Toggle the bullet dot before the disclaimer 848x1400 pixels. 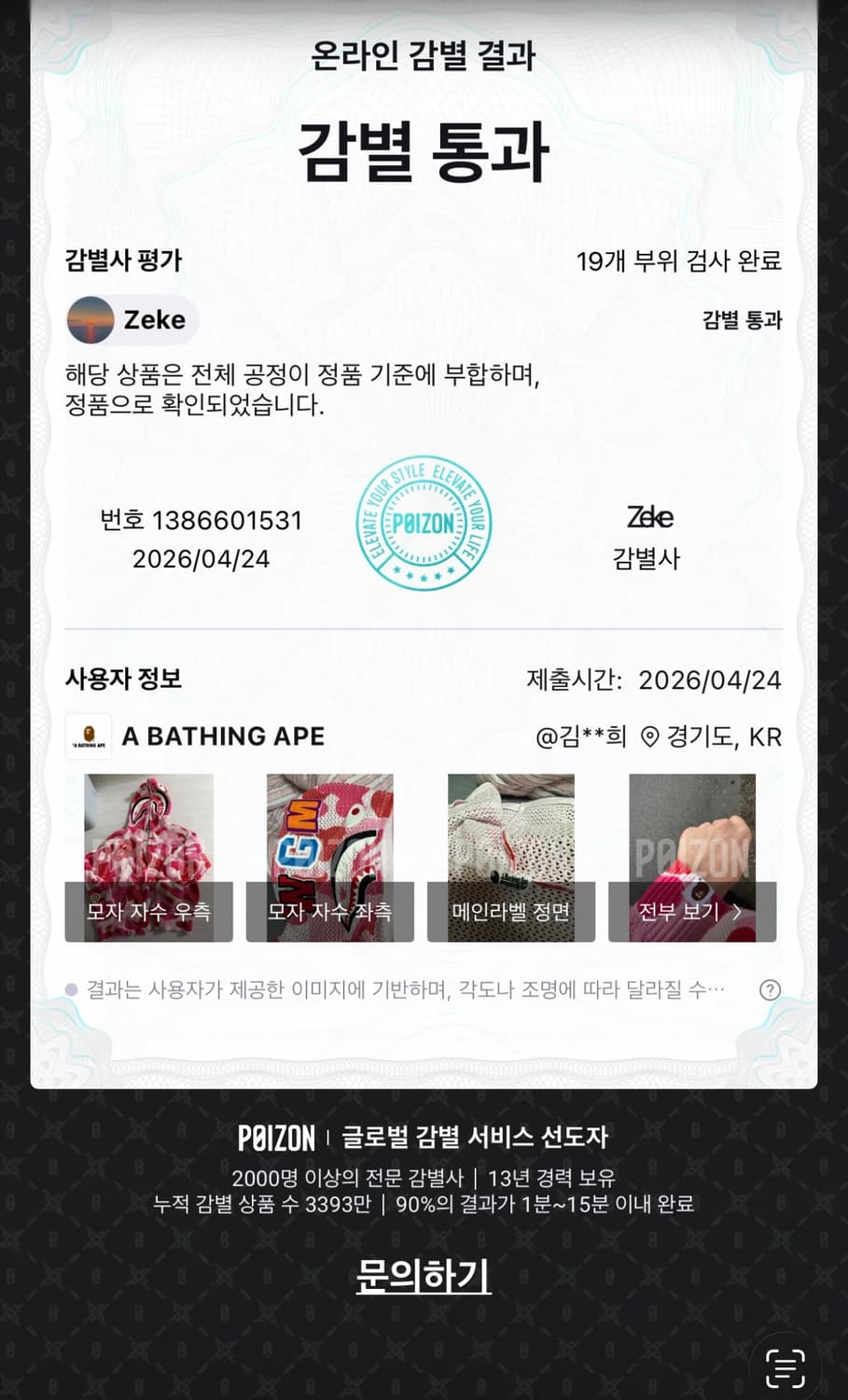tap(72, 989)
